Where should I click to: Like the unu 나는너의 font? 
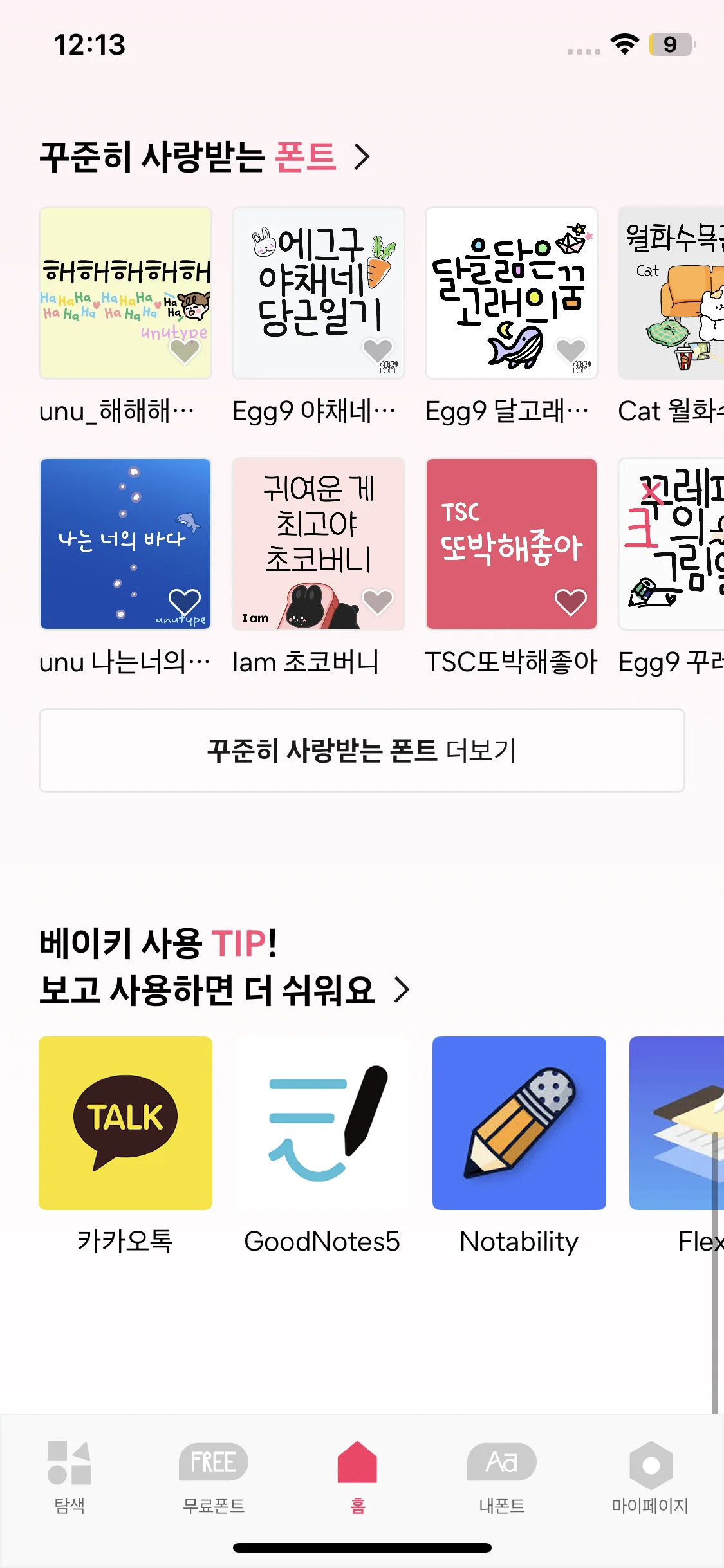click(x=184, y=602)
